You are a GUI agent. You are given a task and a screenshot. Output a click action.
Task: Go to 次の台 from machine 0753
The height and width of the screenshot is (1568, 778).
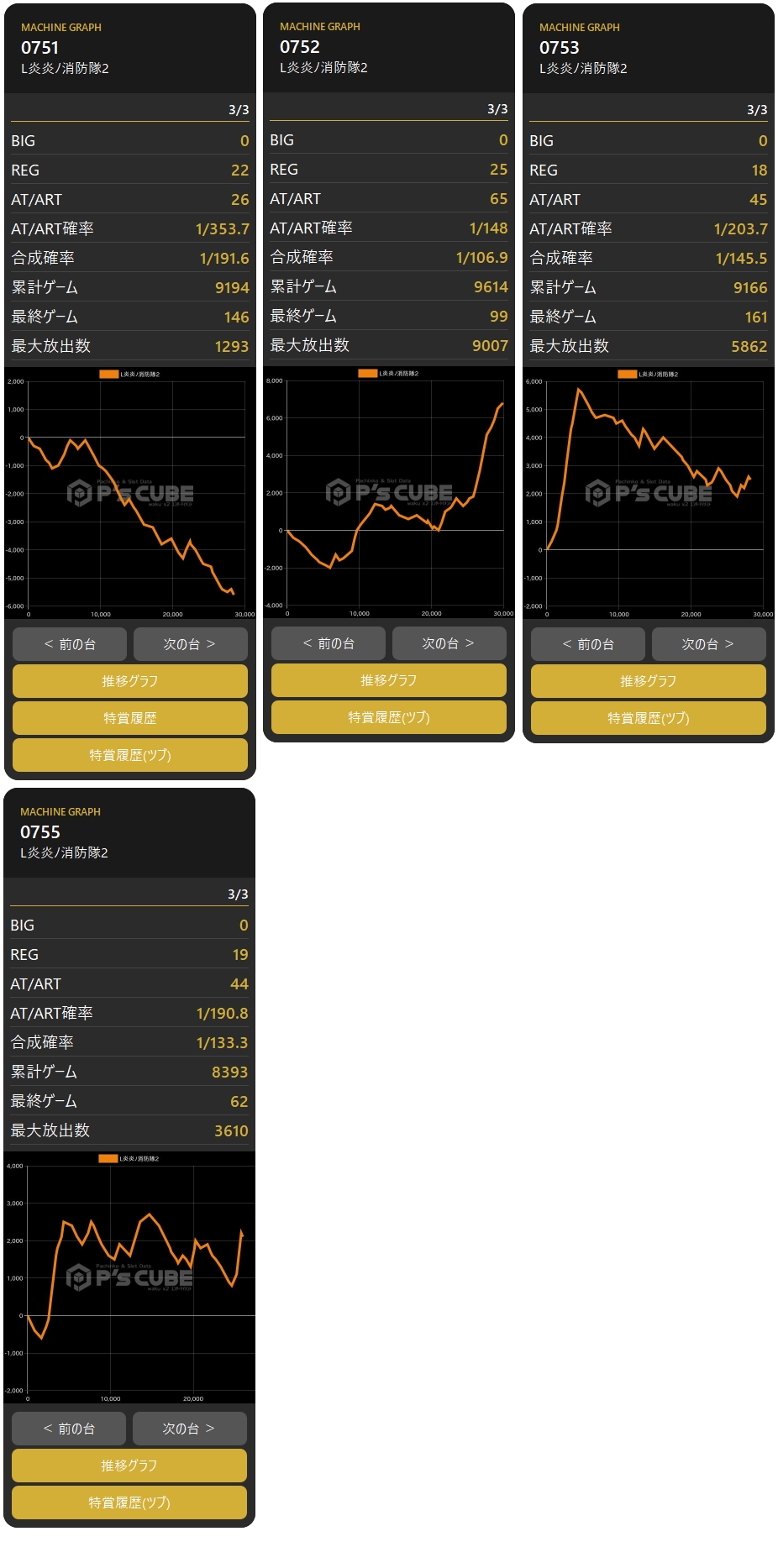pyautogui.click(x=708, y=644)
